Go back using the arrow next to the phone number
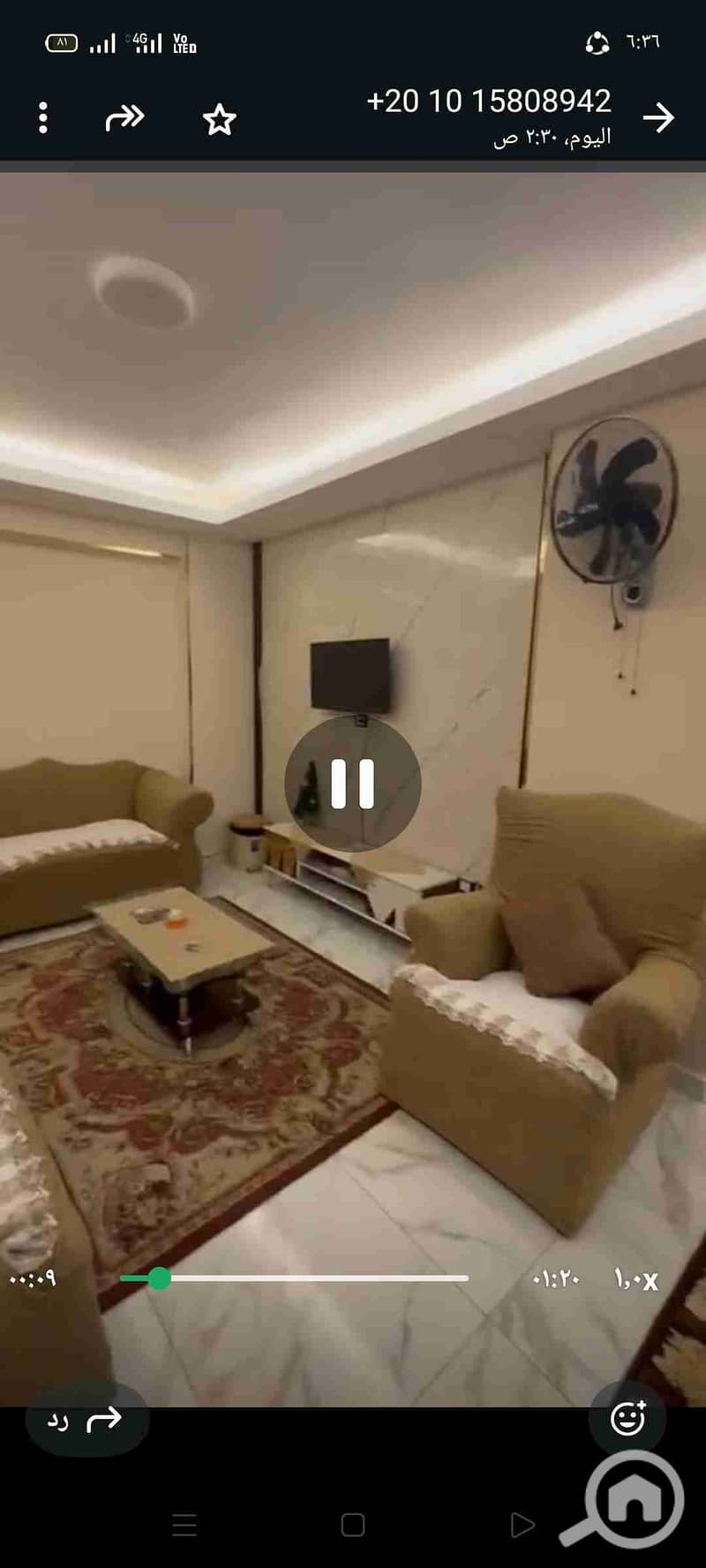Image resolution: width=706 pixels, height=1568 pixels. [658, 117]
